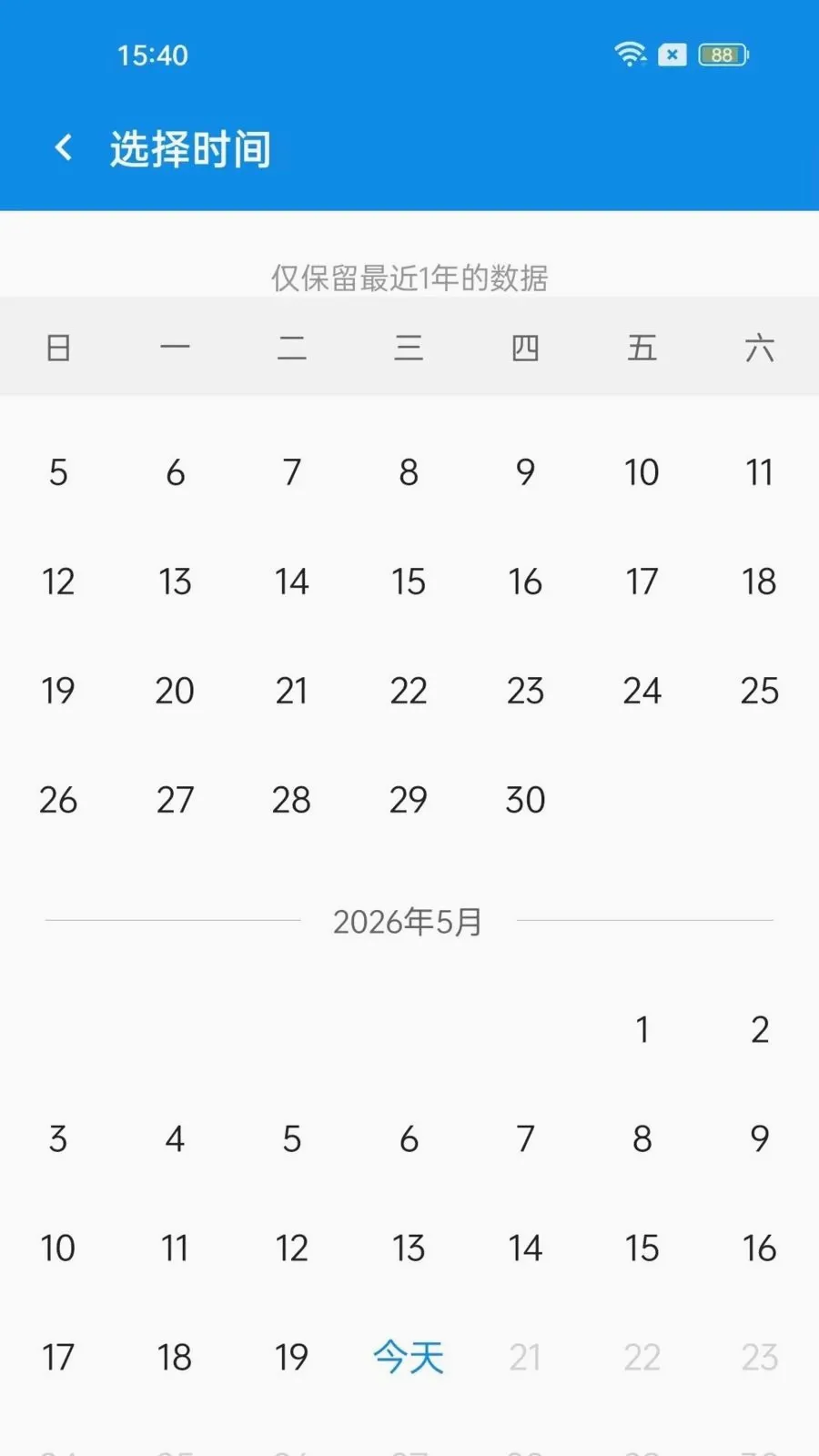819x1456 pixels.
Task: Tap May 18 on the calendar
Action: [175, 1358]
